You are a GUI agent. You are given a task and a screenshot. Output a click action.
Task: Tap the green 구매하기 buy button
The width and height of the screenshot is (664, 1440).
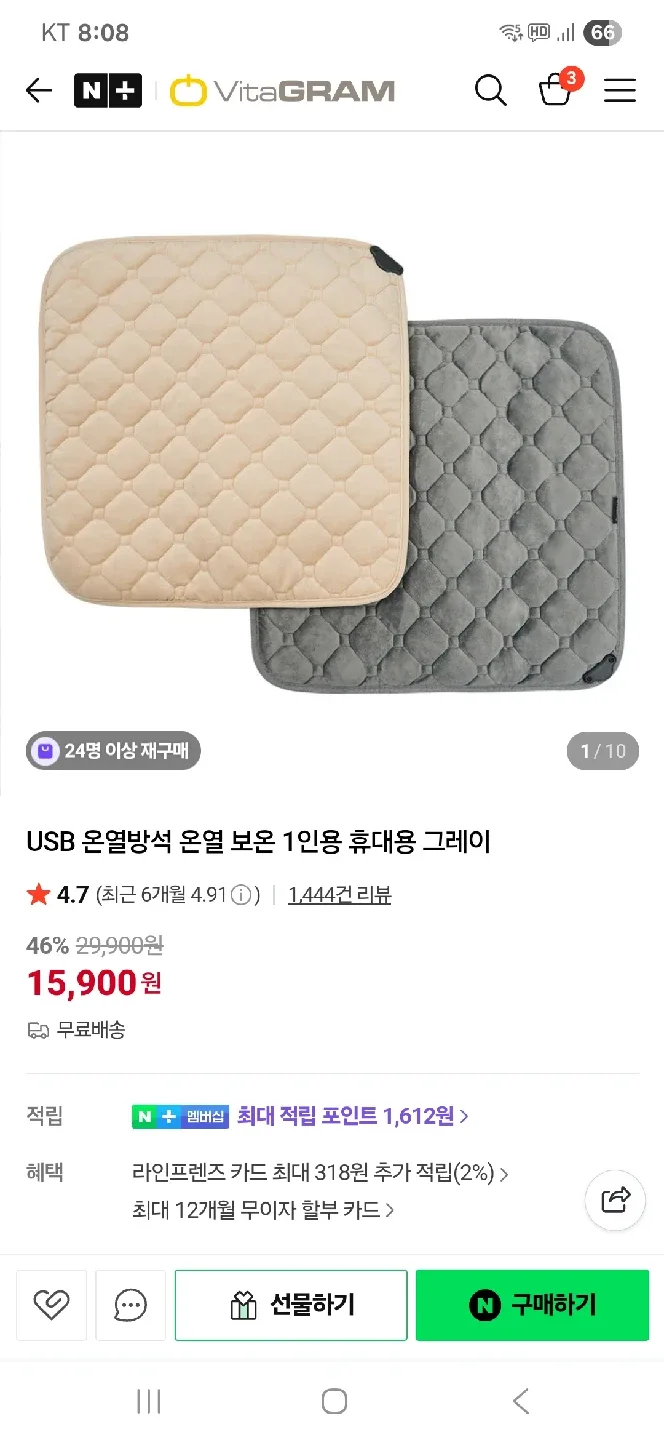[x=532, y=1305]
